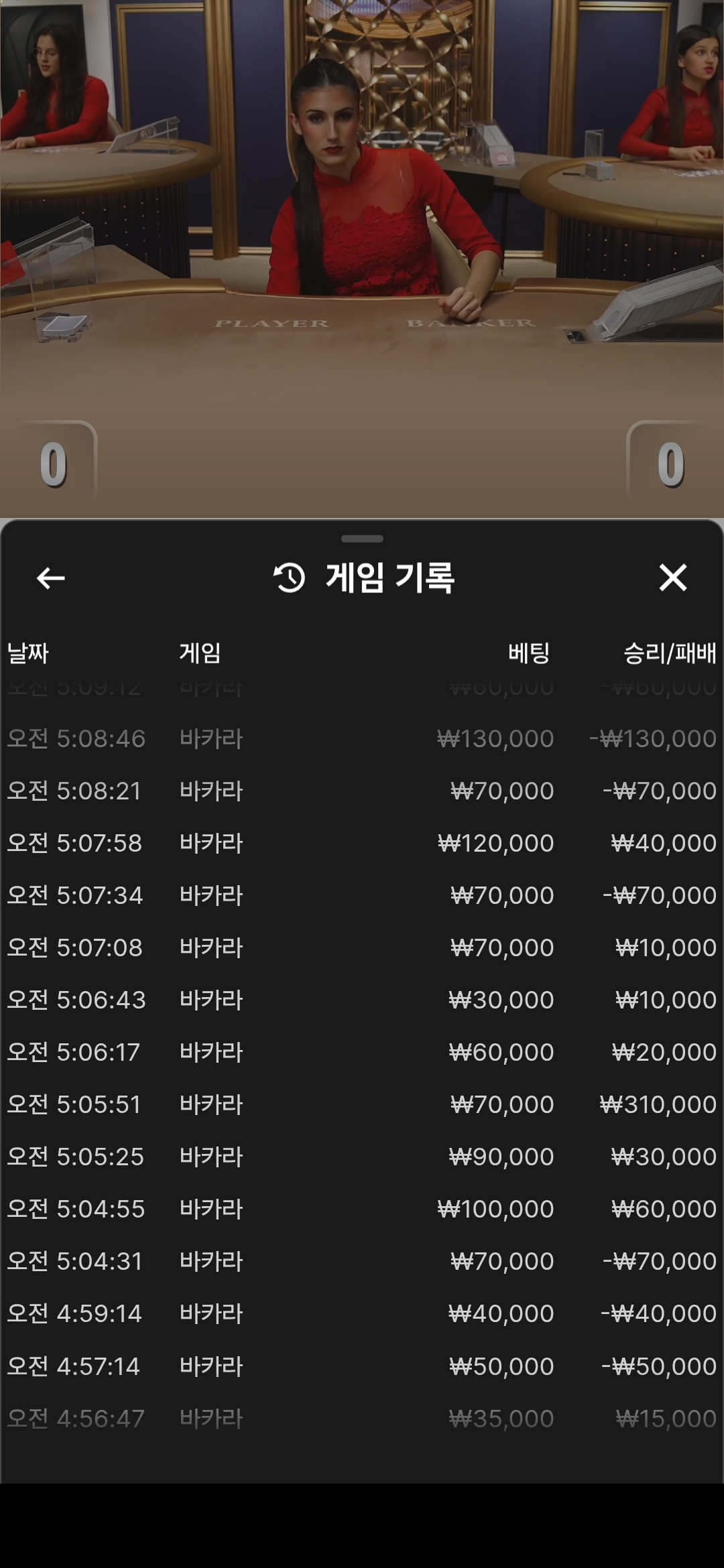View the 오전 5:05:51 round with ₩310,000 win

click(x=362, y=1104)
